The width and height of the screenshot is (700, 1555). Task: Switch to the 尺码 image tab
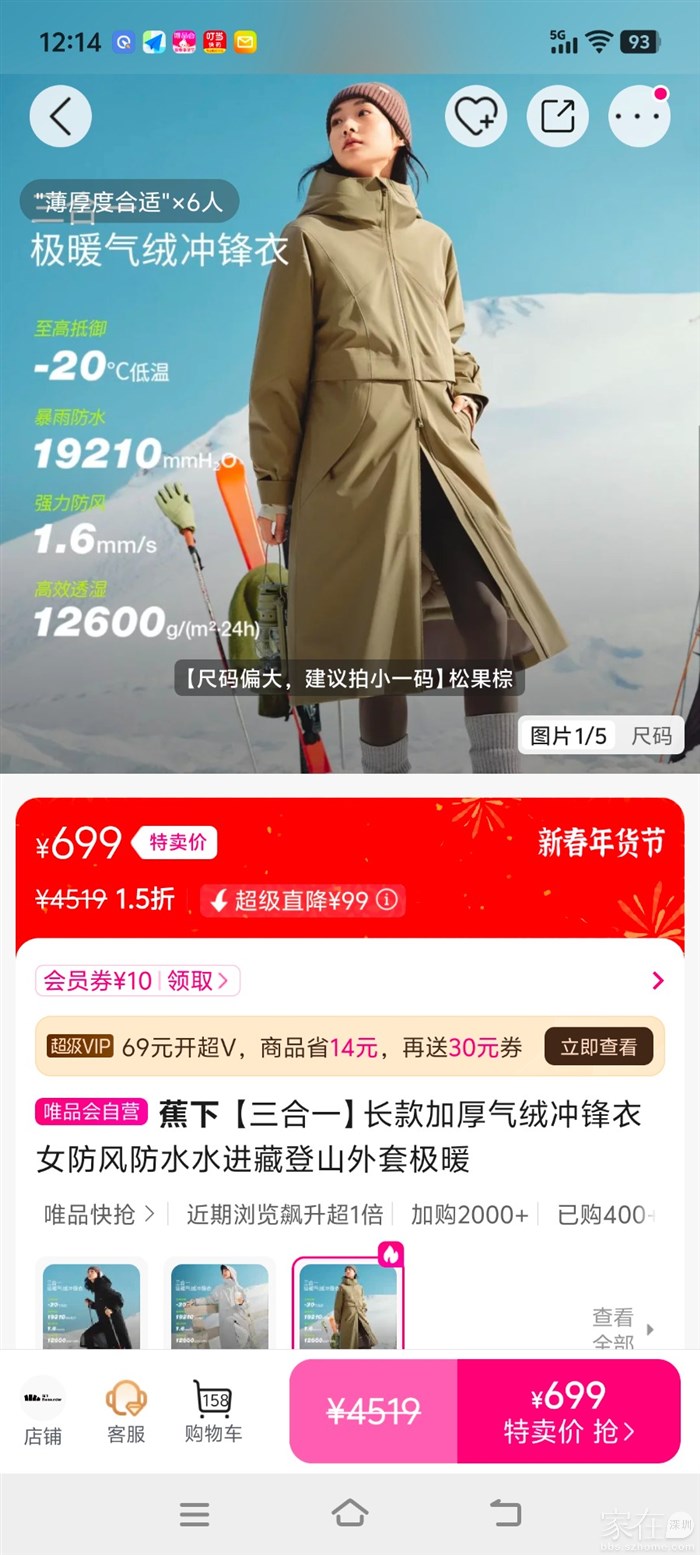pos(651,736)
